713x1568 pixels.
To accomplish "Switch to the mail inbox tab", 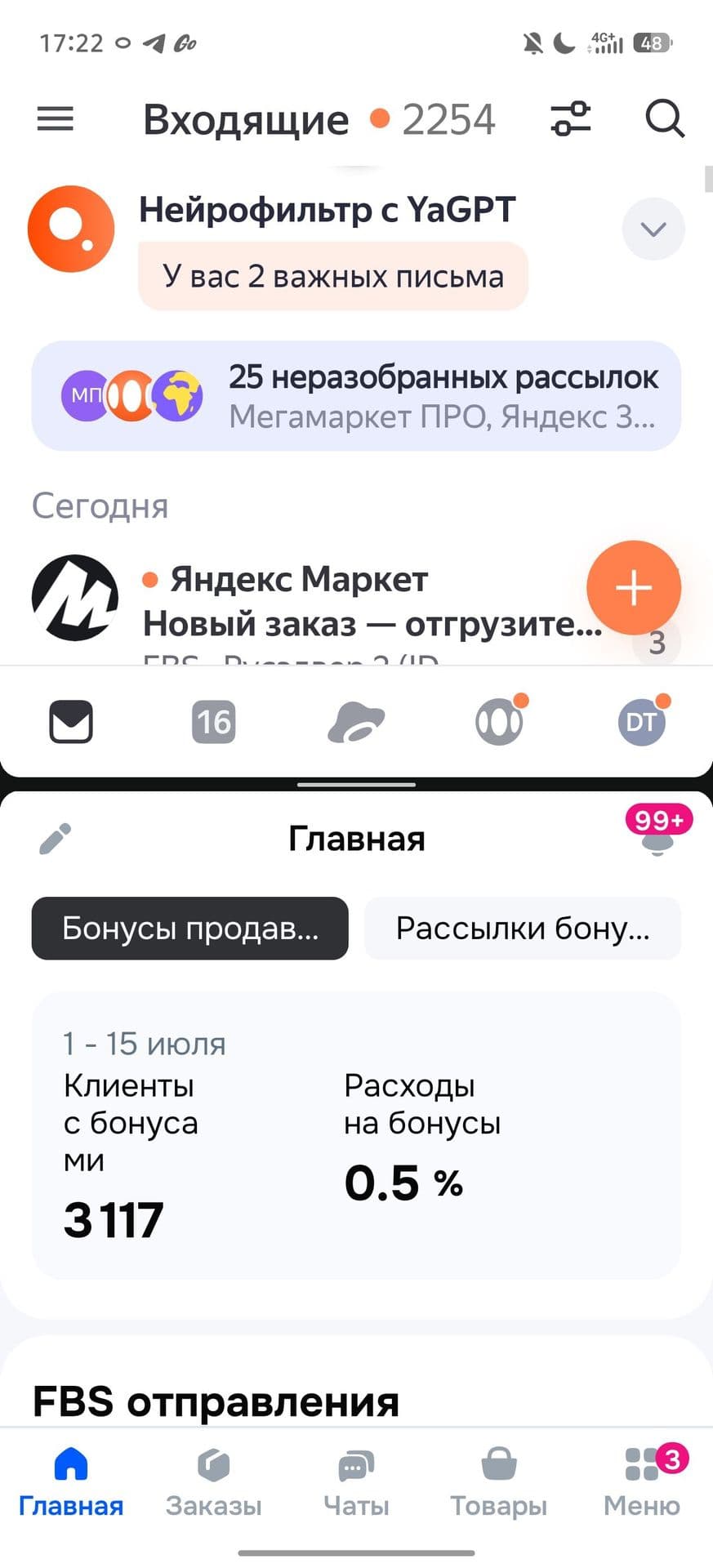I will tap(71, 722).
